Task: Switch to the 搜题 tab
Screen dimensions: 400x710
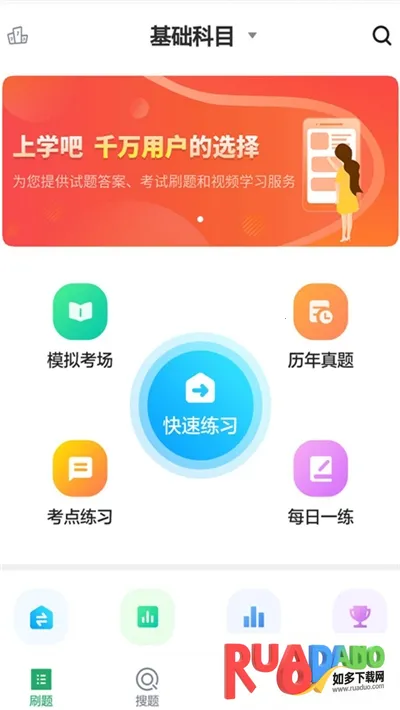Action: 148,687
